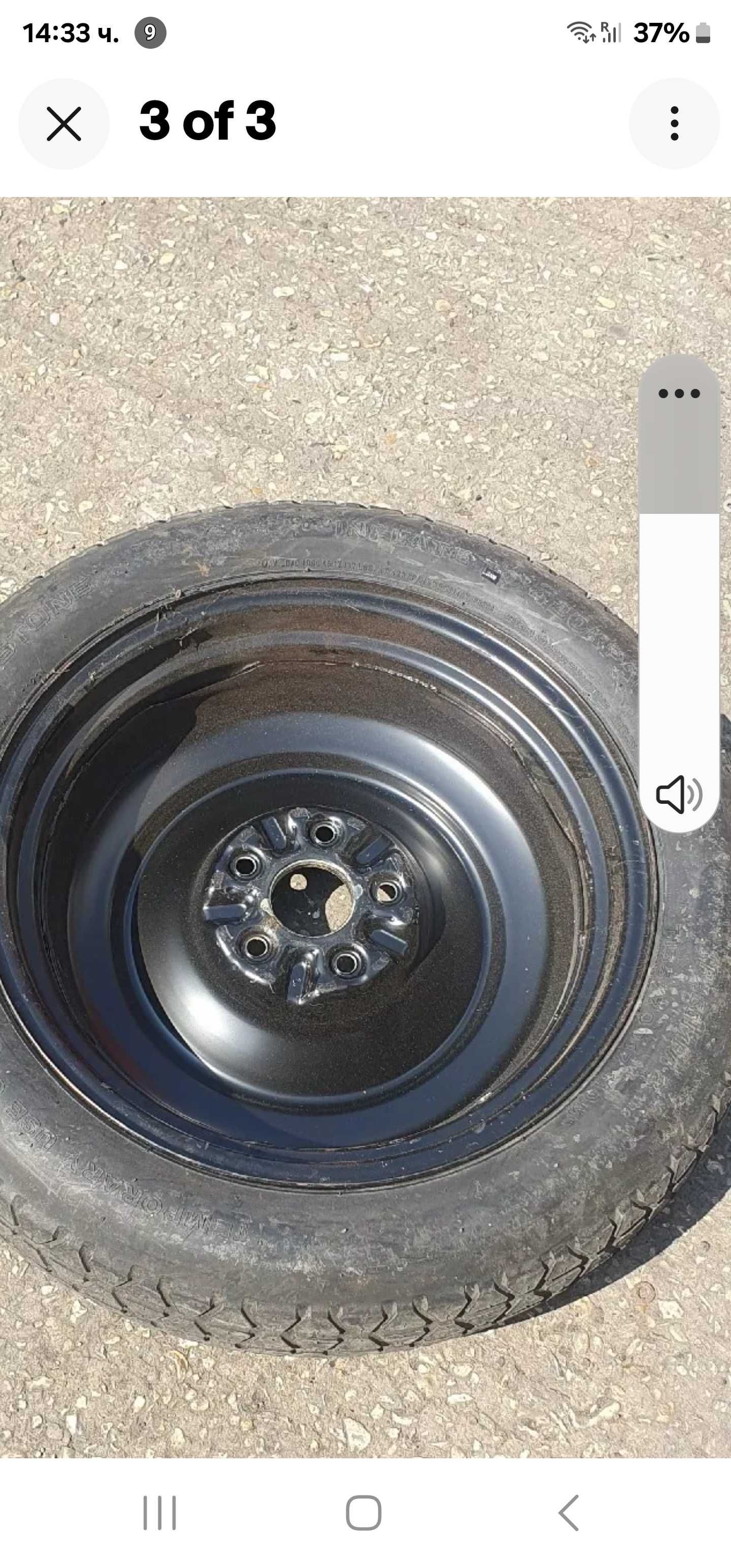731x1568 pixels.
Task: Go back with the system back button
Action: (x=569, y=1513)
